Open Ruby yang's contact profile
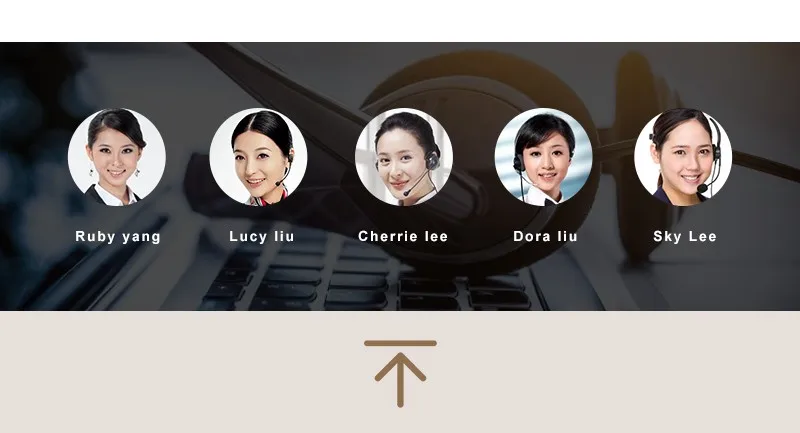The image size is (800, 433). point(117,157)
